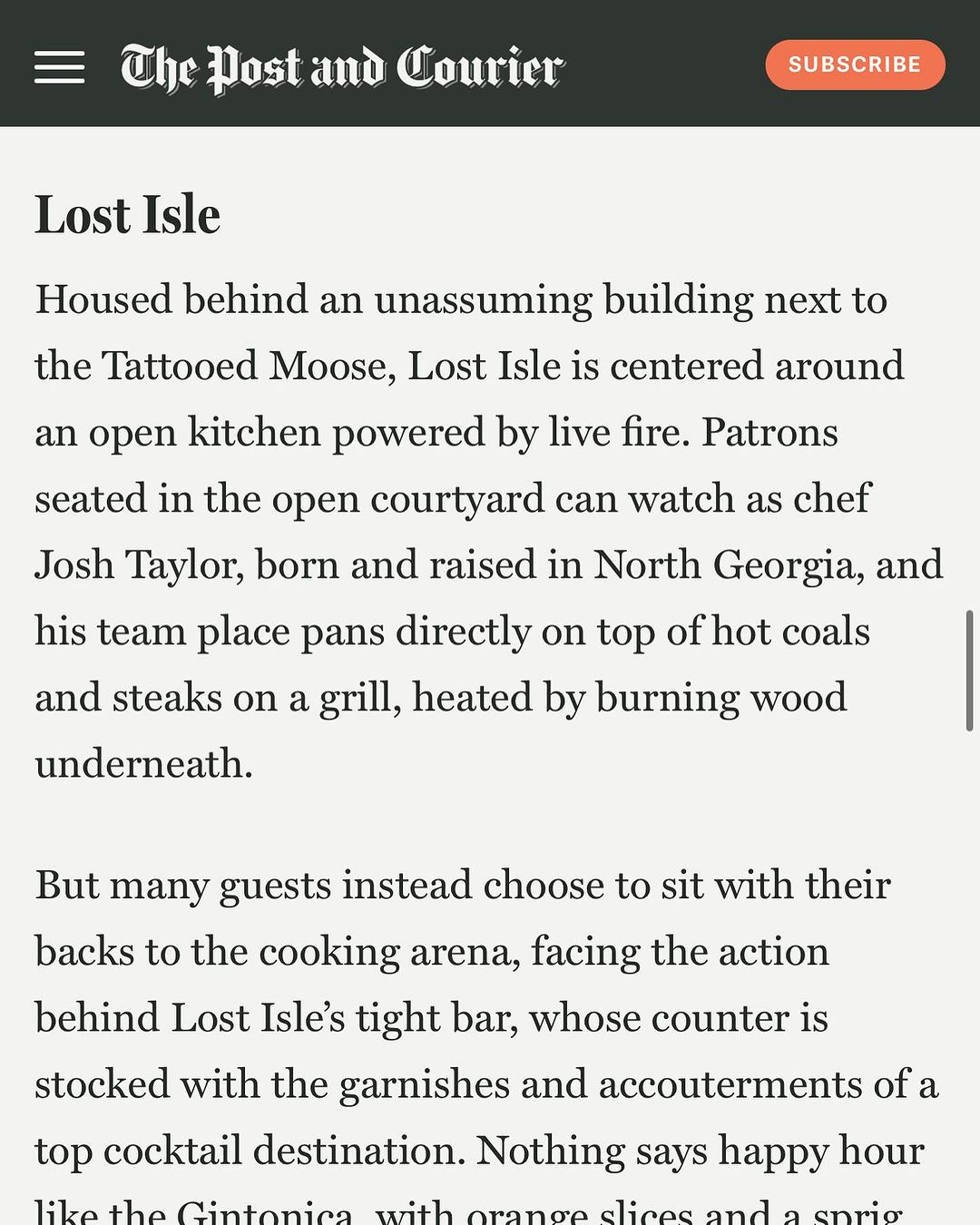
Task: Open the hamburger navigation menu
Action: [x=60, y=67]
